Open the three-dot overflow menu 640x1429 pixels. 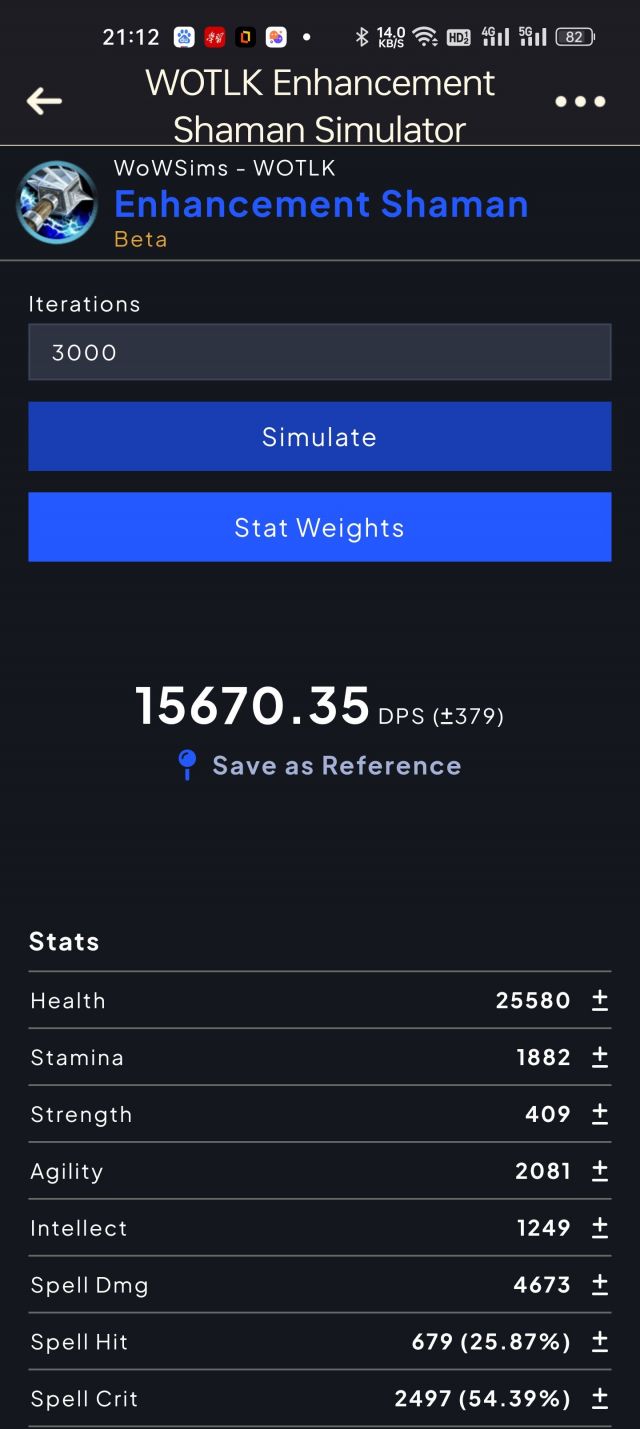pyautogui.click(x=580, y=101)
